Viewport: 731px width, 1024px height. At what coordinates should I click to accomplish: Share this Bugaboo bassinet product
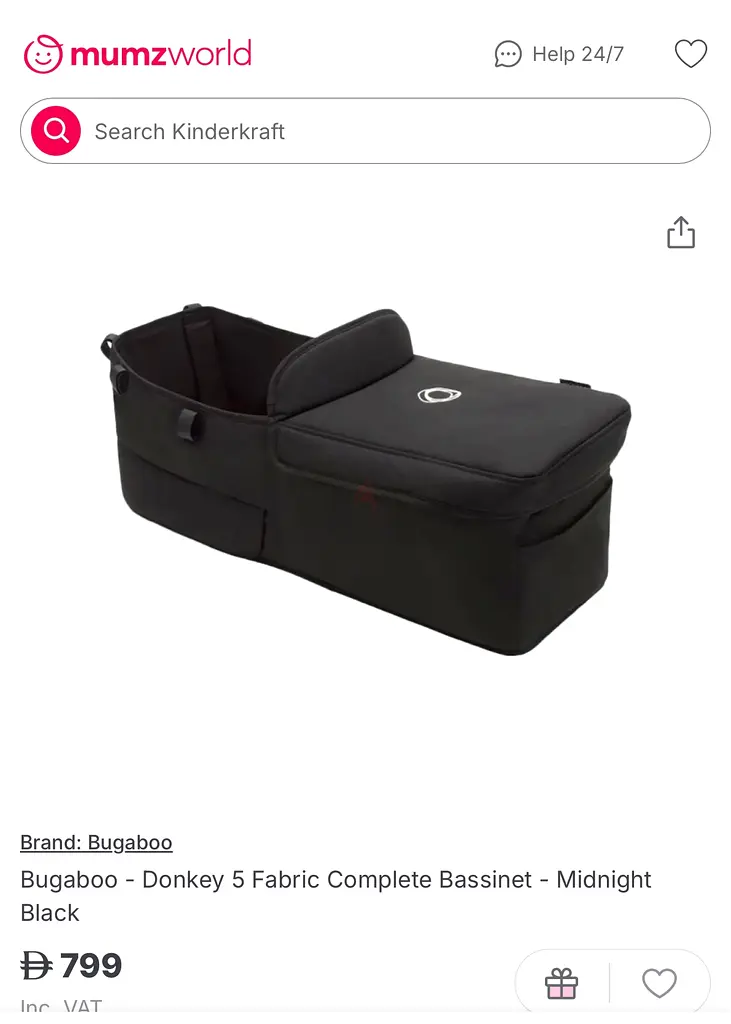[x=680, y=232]
